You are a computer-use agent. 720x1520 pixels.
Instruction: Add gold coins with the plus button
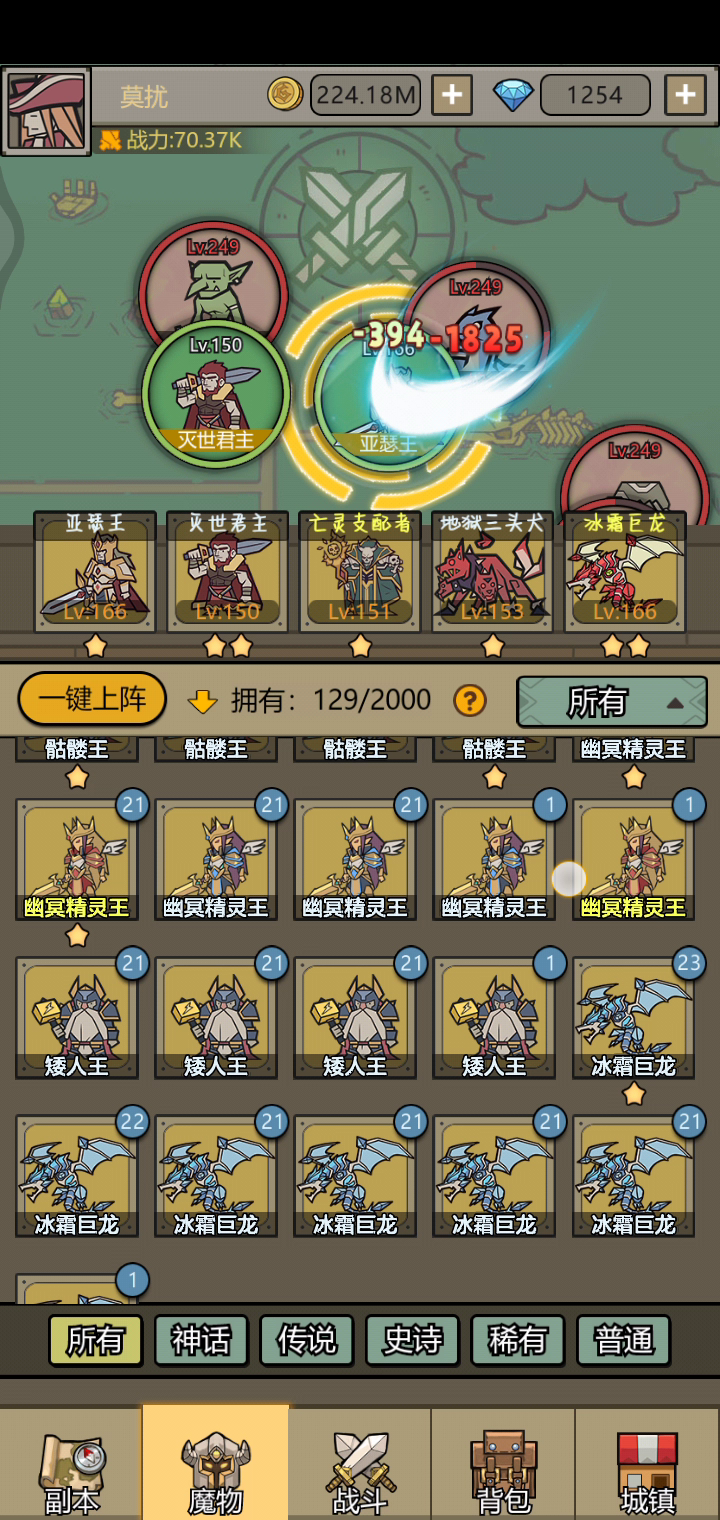[452, 95]
